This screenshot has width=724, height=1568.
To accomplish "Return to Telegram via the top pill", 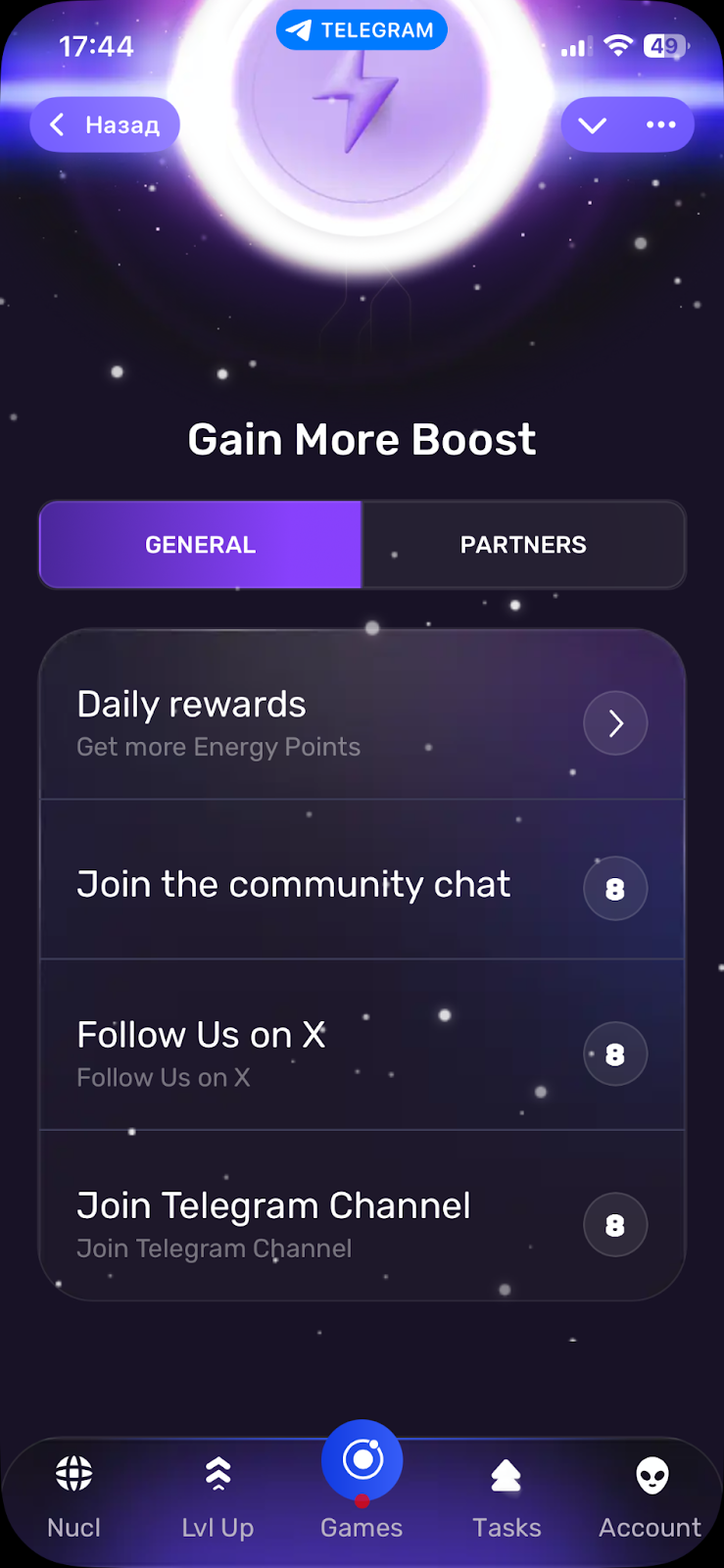I will (x=362, y=30).
